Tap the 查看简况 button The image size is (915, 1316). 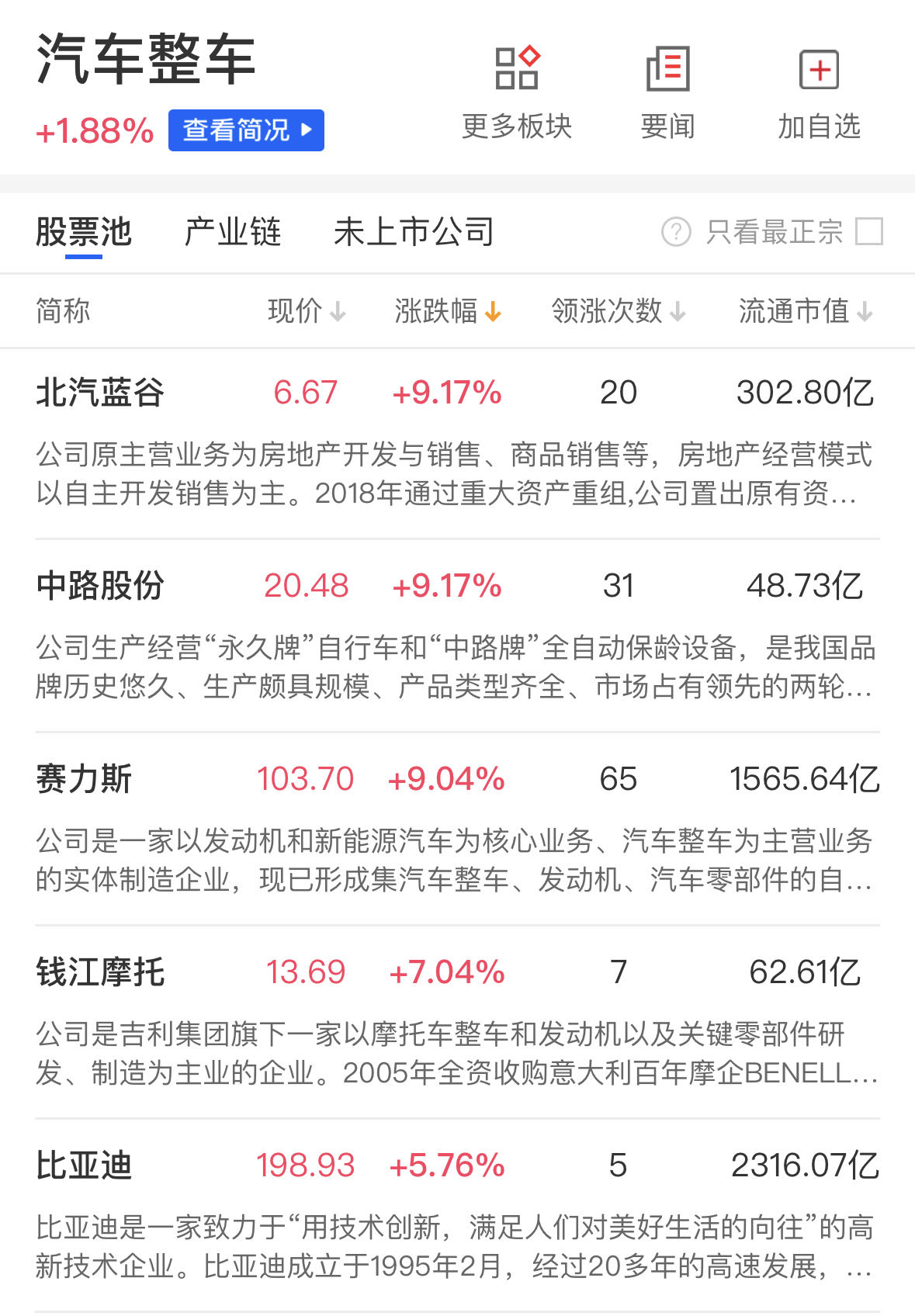click(246, 130)
